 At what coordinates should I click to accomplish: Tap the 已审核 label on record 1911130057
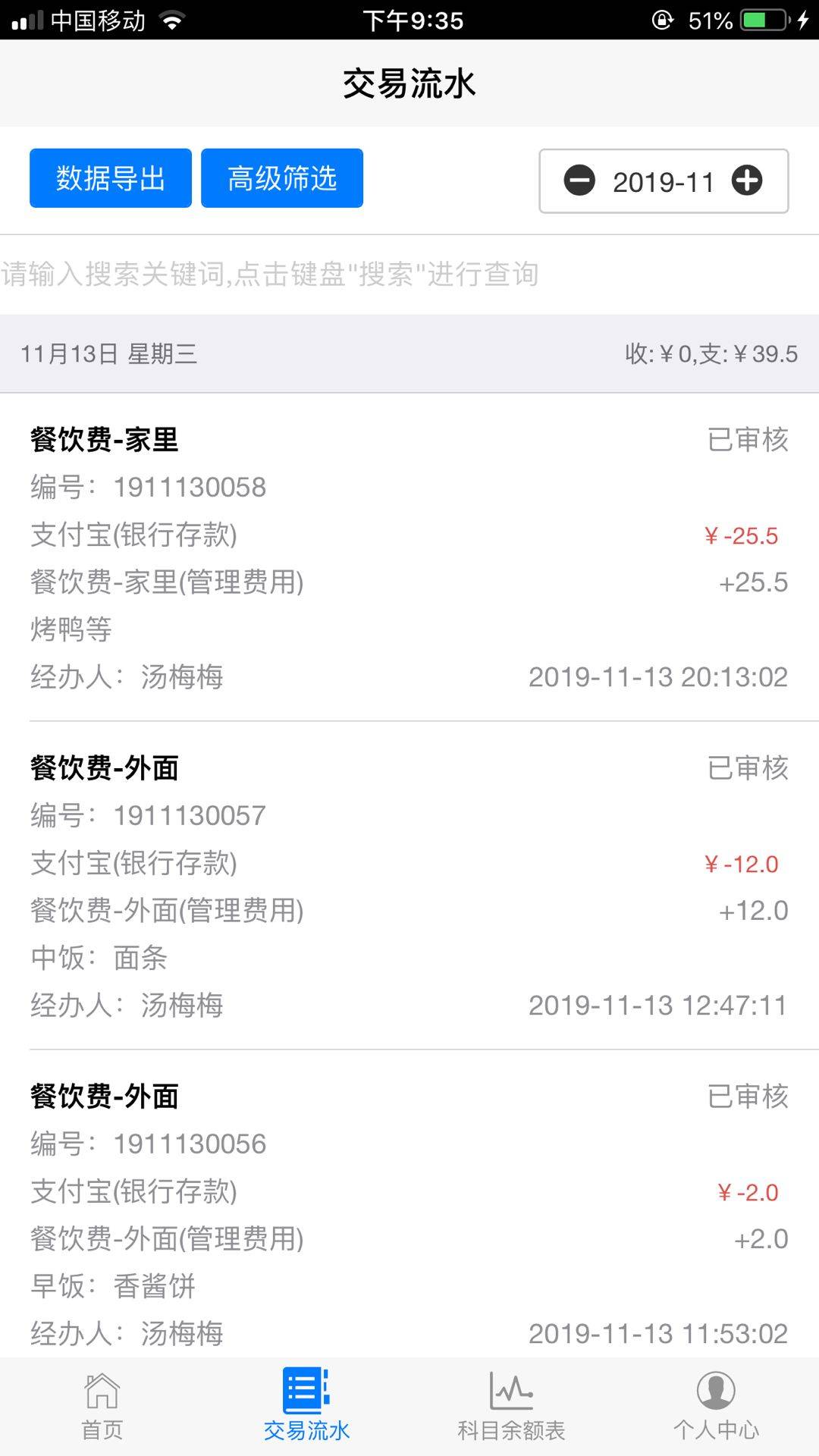(x=747, y=767)
